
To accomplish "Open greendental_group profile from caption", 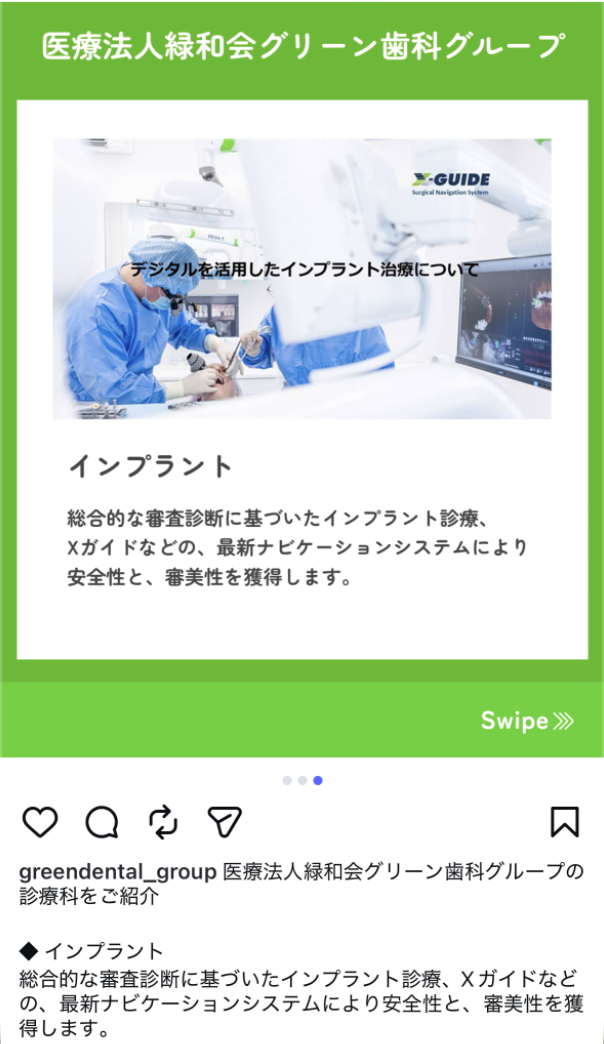I will pos(117,872).
